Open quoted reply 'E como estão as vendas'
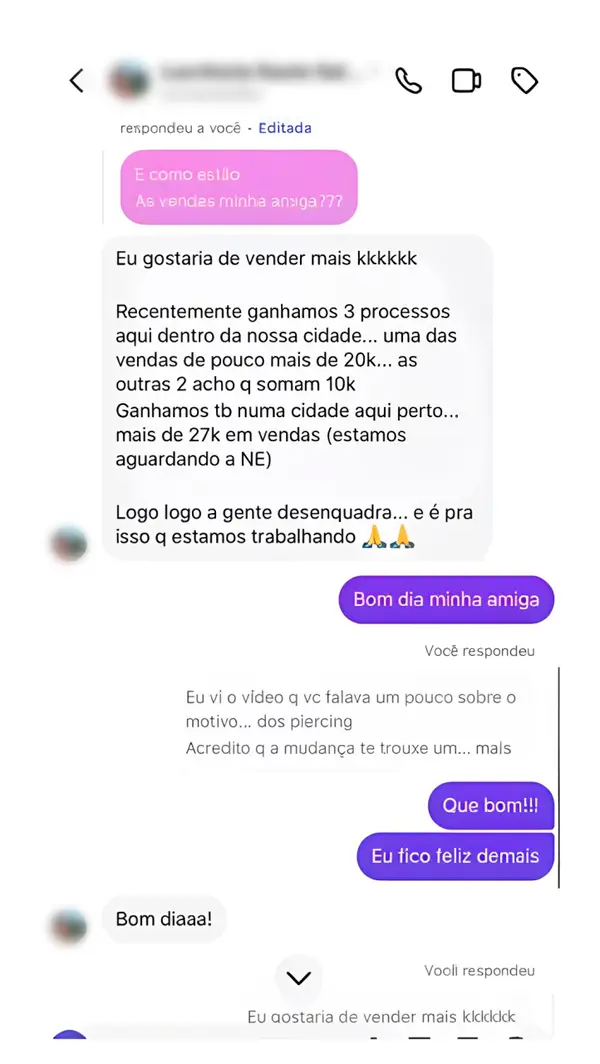This screenshot has width=600, height=1064. (x=239, y=187)
